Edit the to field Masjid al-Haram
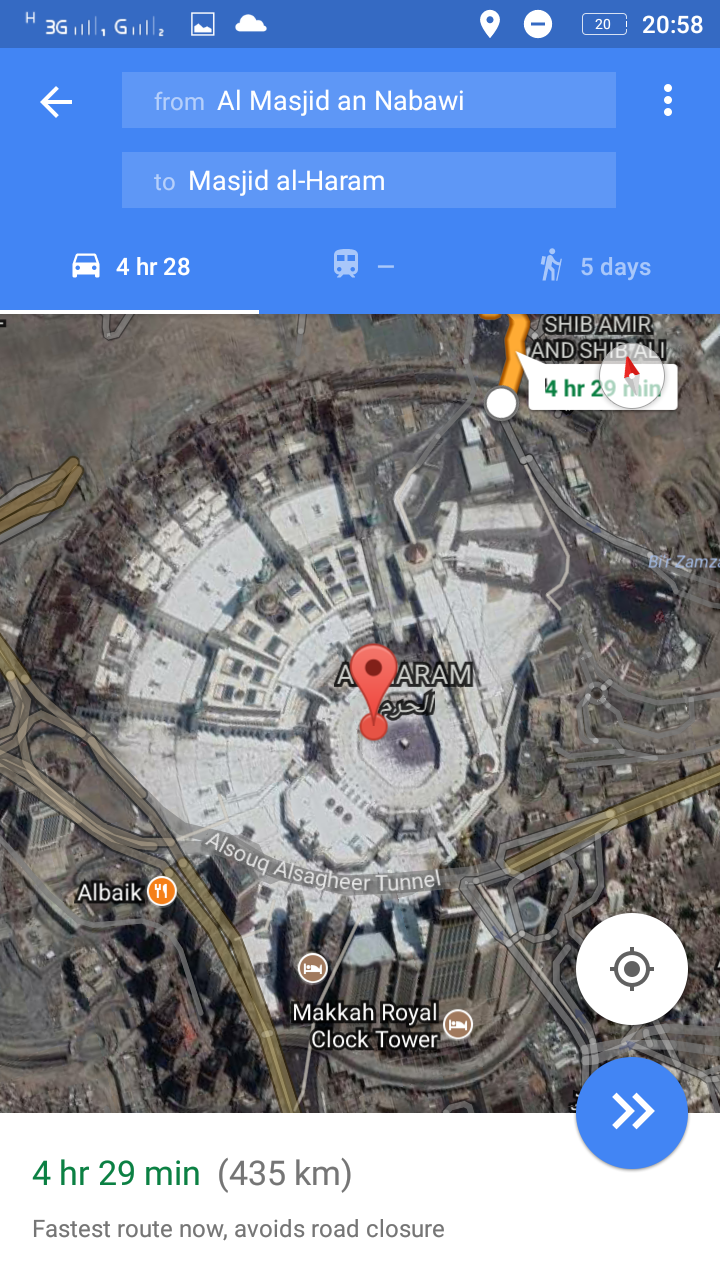The height and width of the screenshot is (1280, 720). [x=368, y=180]
